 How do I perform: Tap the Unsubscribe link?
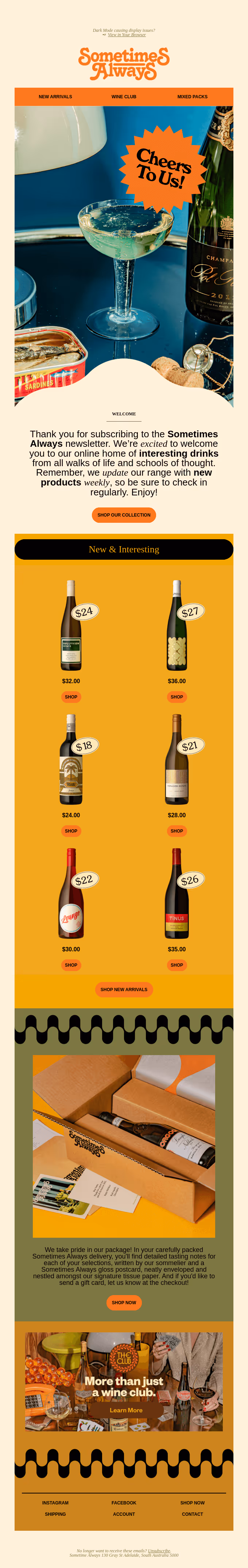coord(159,1551)
